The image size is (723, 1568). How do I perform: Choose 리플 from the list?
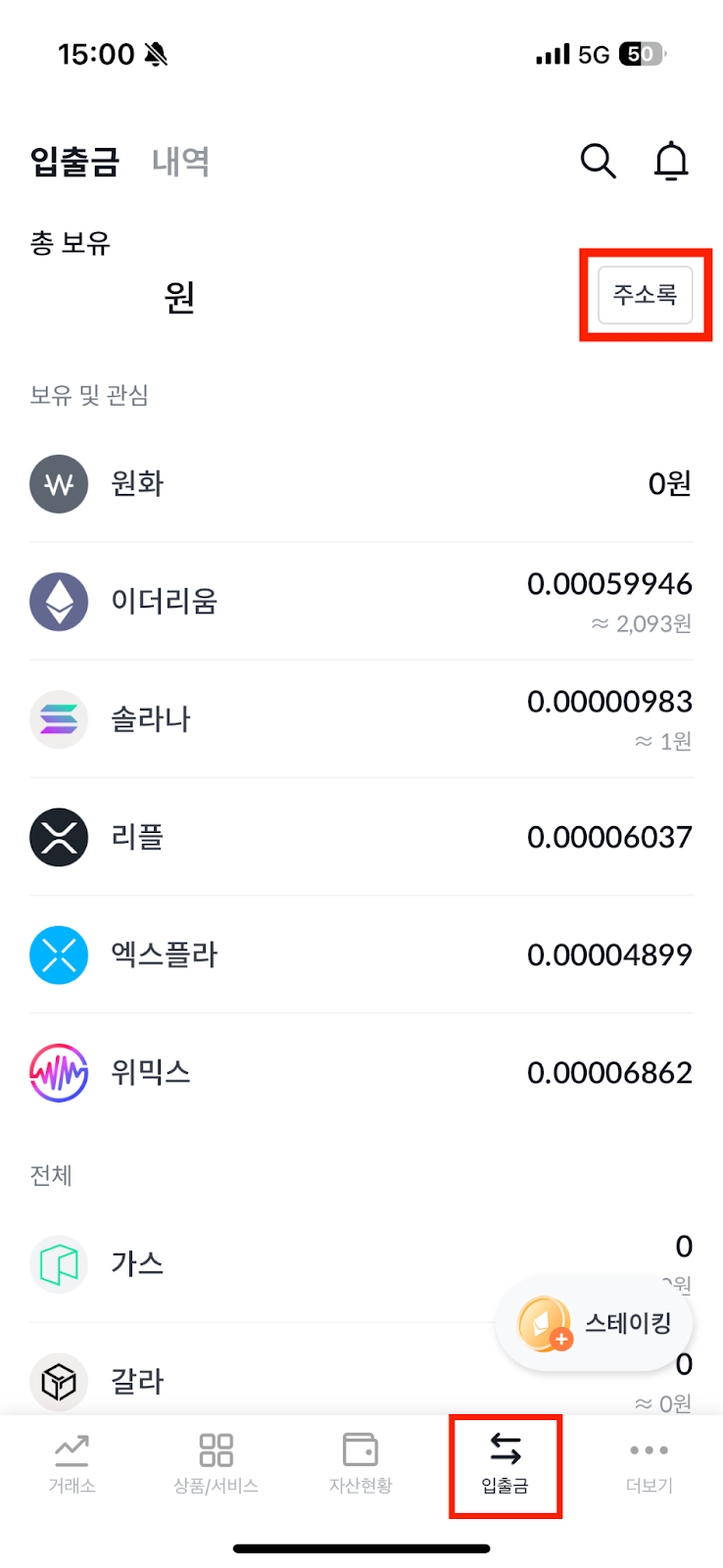pos(361,837)
